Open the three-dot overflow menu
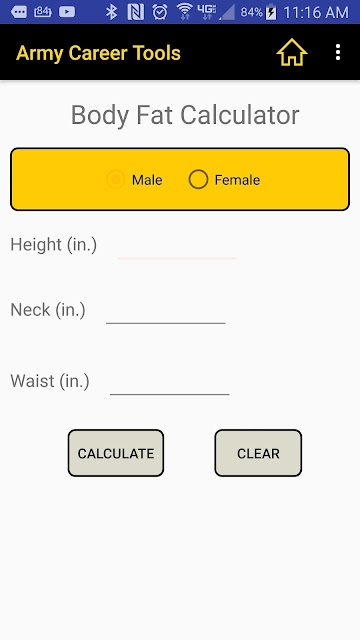 pos(338,52)
